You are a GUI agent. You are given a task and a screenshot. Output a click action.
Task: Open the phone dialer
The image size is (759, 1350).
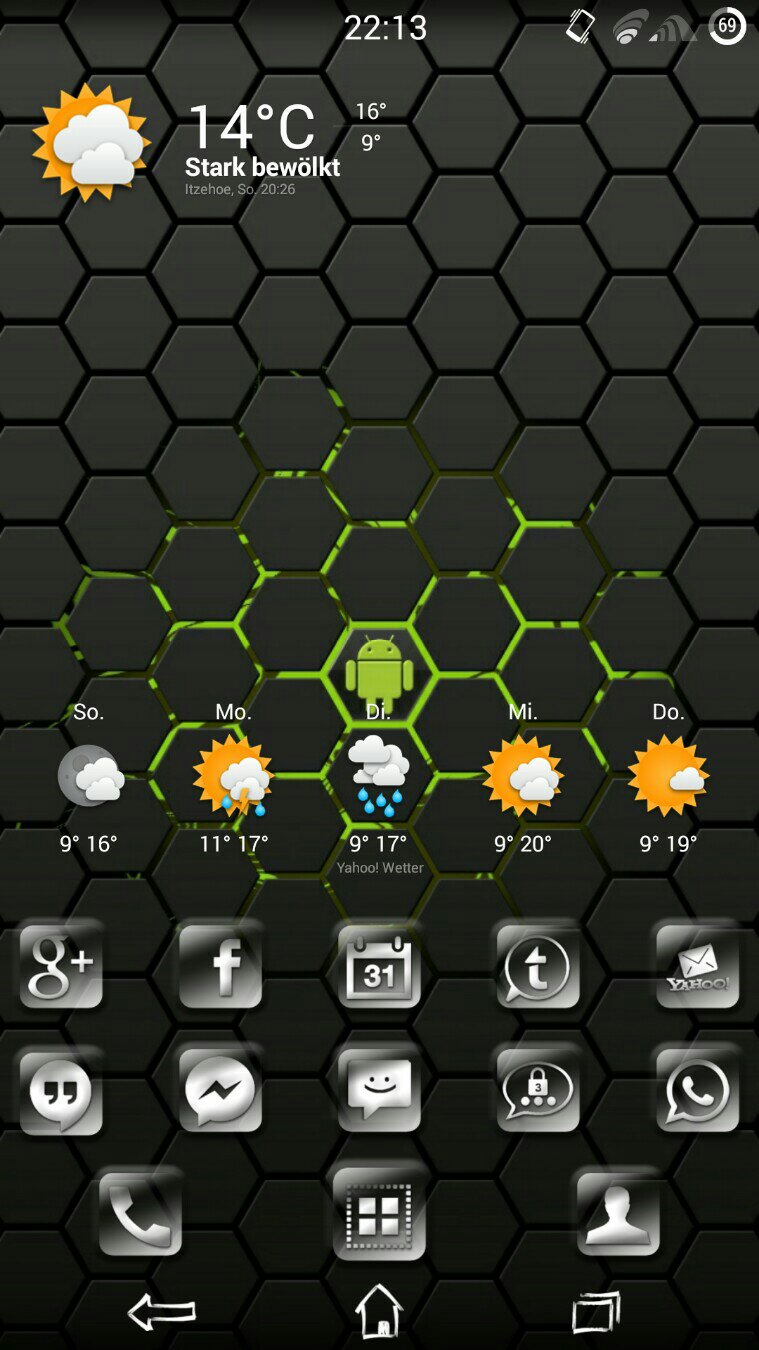[140, 1214]
